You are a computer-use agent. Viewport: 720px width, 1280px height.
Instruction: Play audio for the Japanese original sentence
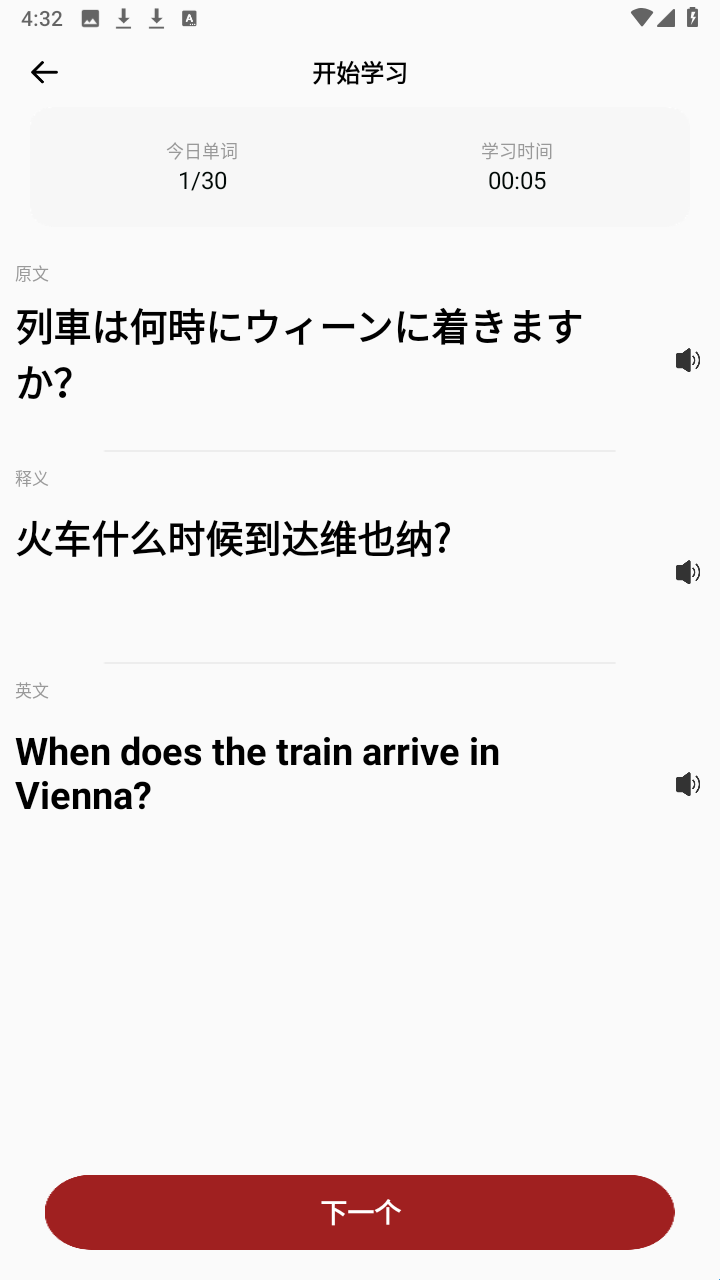point(687,360)
